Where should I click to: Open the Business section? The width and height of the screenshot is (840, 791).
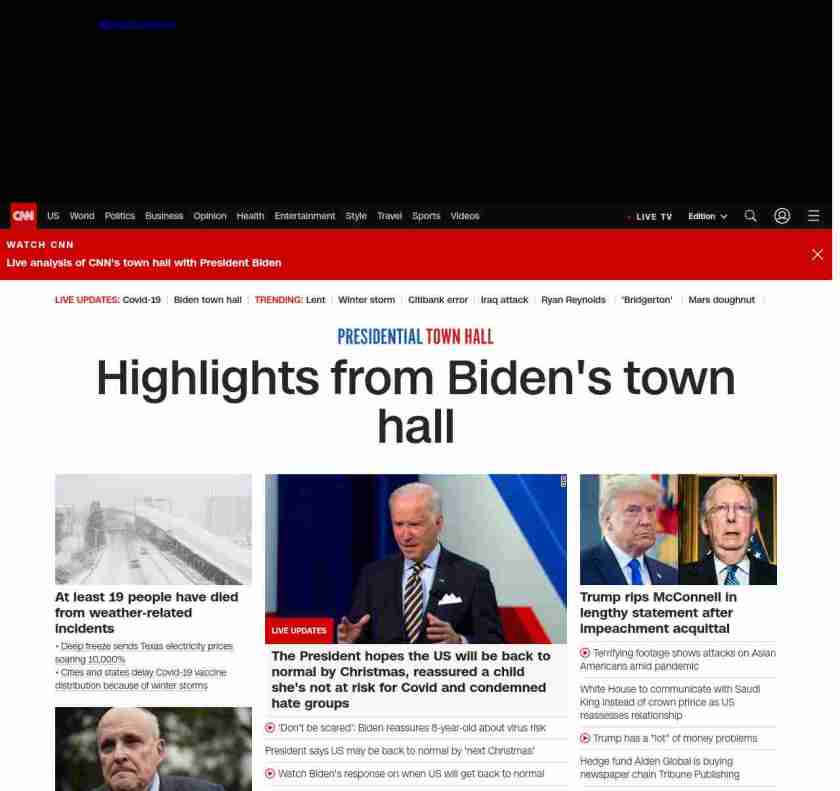[x=164, y=216]
